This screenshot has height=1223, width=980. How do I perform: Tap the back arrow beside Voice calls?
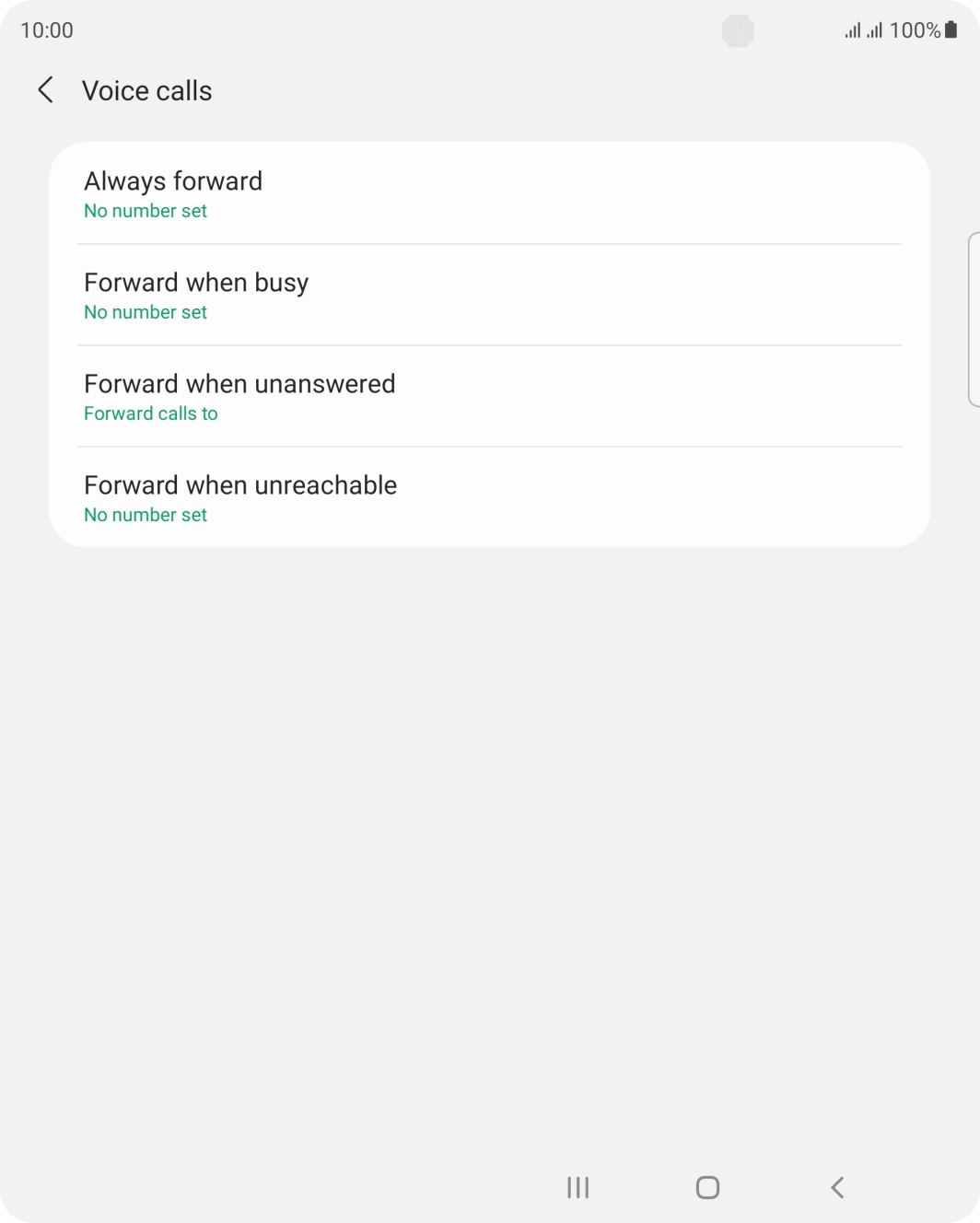[x=45, y=90]
